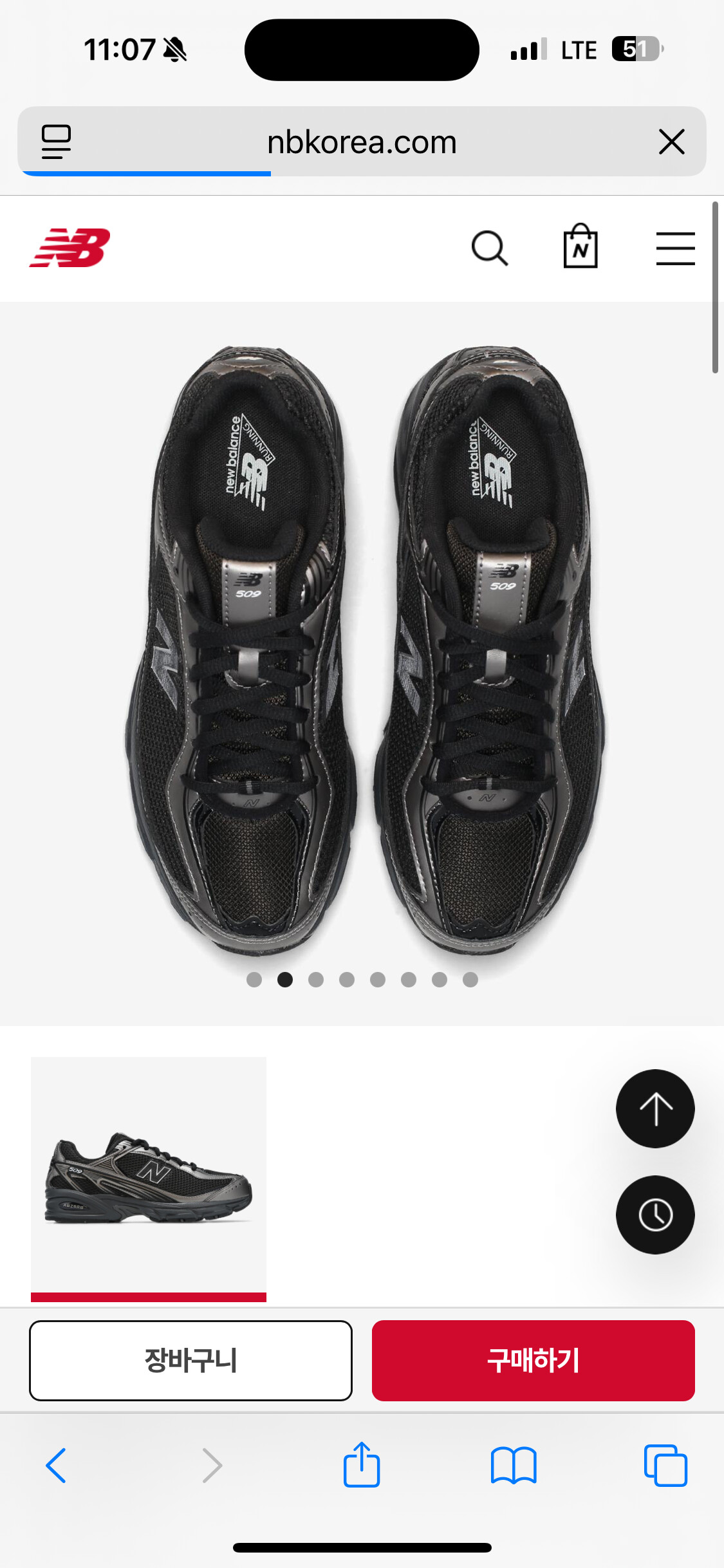Add to cart with 장바구니 button
This screenshot has height=1568, width=724.
[x=190, y=1360]
